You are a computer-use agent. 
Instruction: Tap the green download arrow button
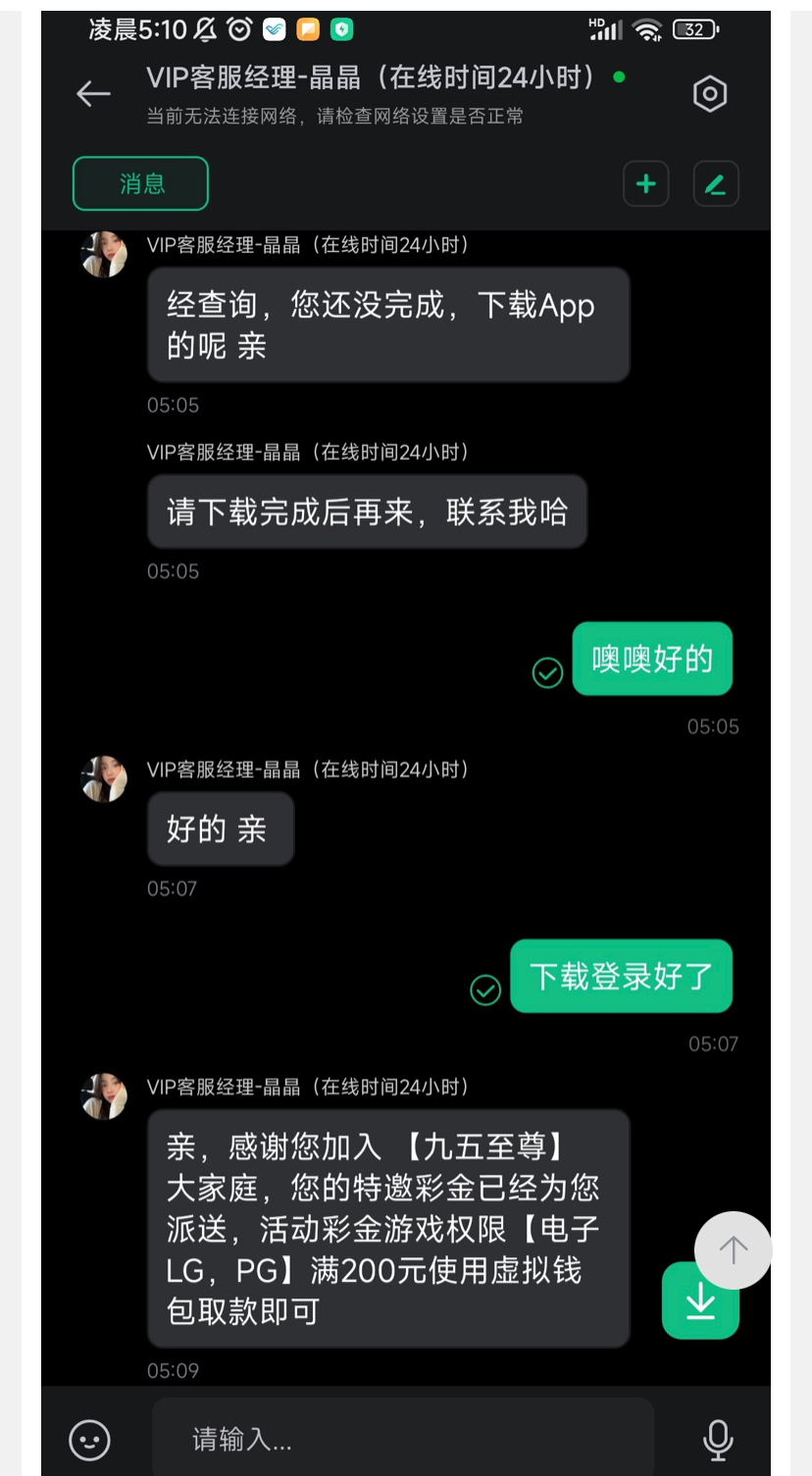click(700, 1302)
